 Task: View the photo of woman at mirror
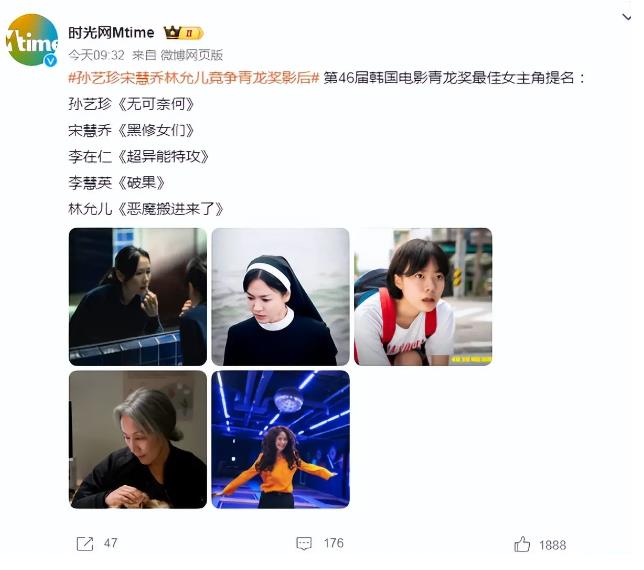coord(137,296)
